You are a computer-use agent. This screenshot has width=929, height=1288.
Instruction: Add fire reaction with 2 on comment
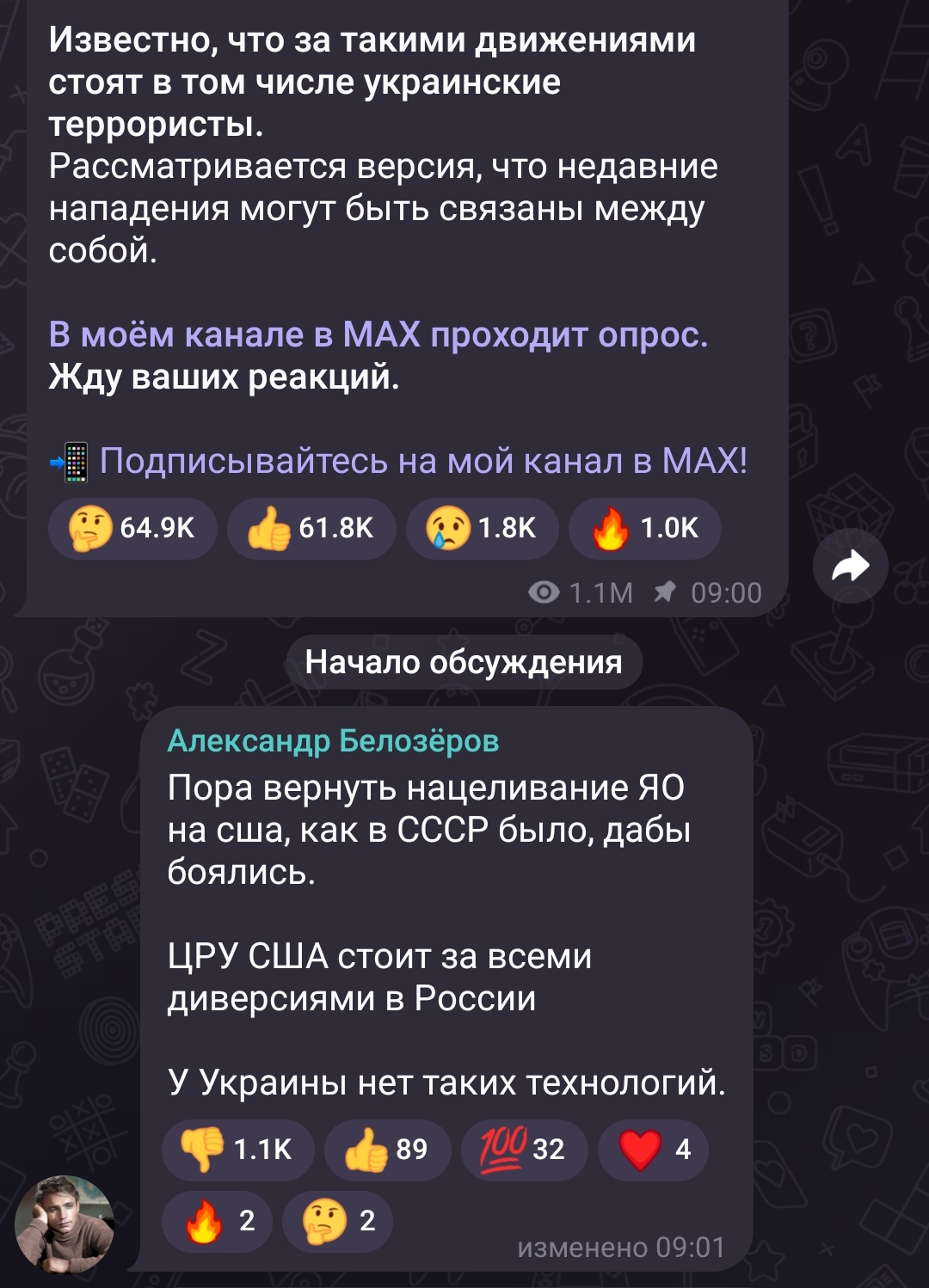click(x=217, y=1220)
